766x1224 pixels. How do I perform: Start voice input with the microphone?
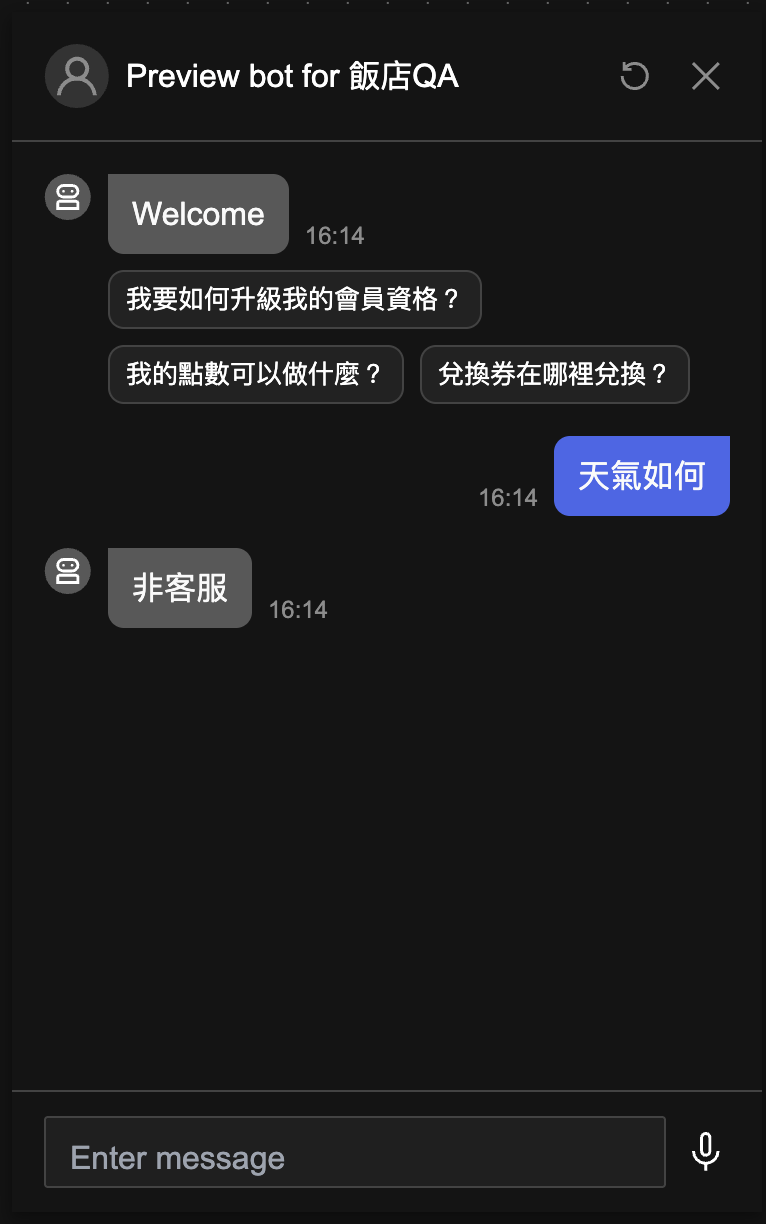tap(706, 1152)
